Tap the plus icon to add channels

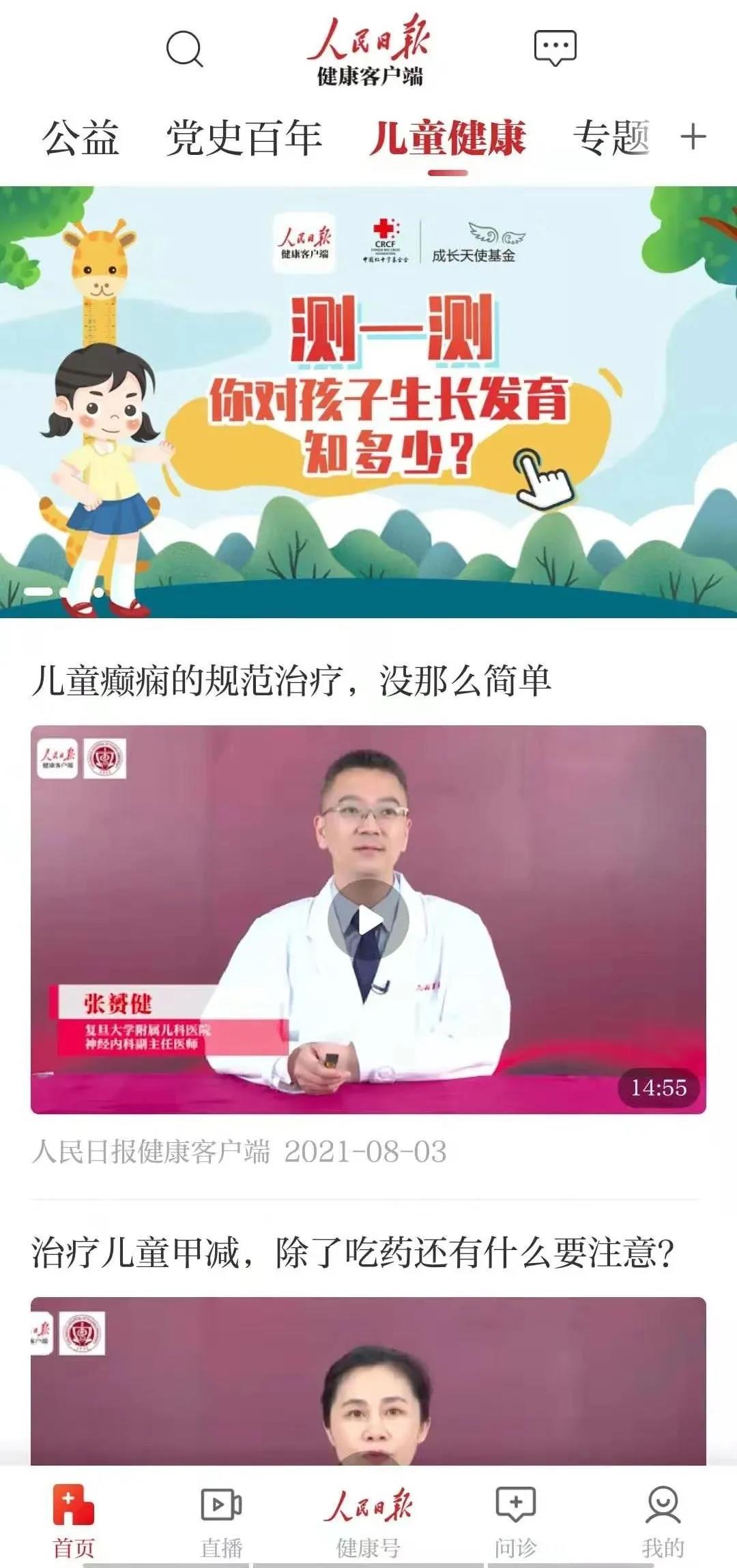693,137
